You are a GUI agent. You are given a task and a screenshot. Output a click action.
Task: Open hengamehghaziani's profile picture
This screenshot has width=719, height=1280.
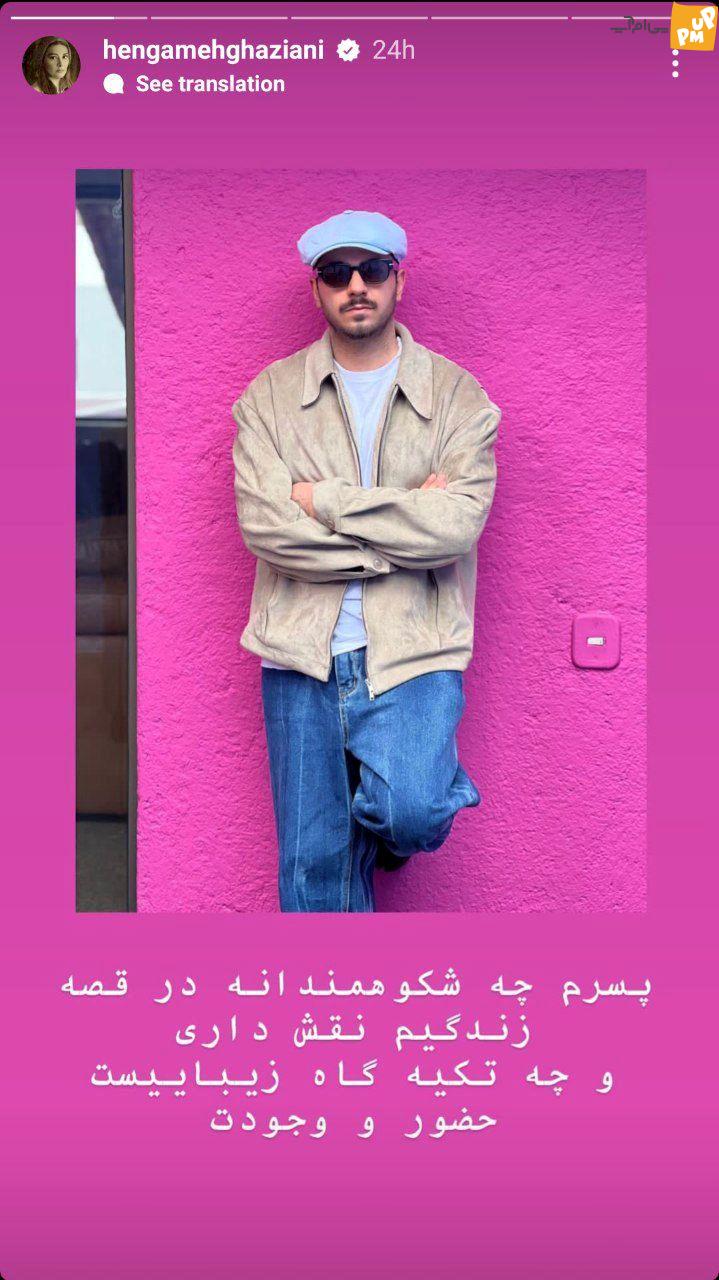[x=51, y=66]
